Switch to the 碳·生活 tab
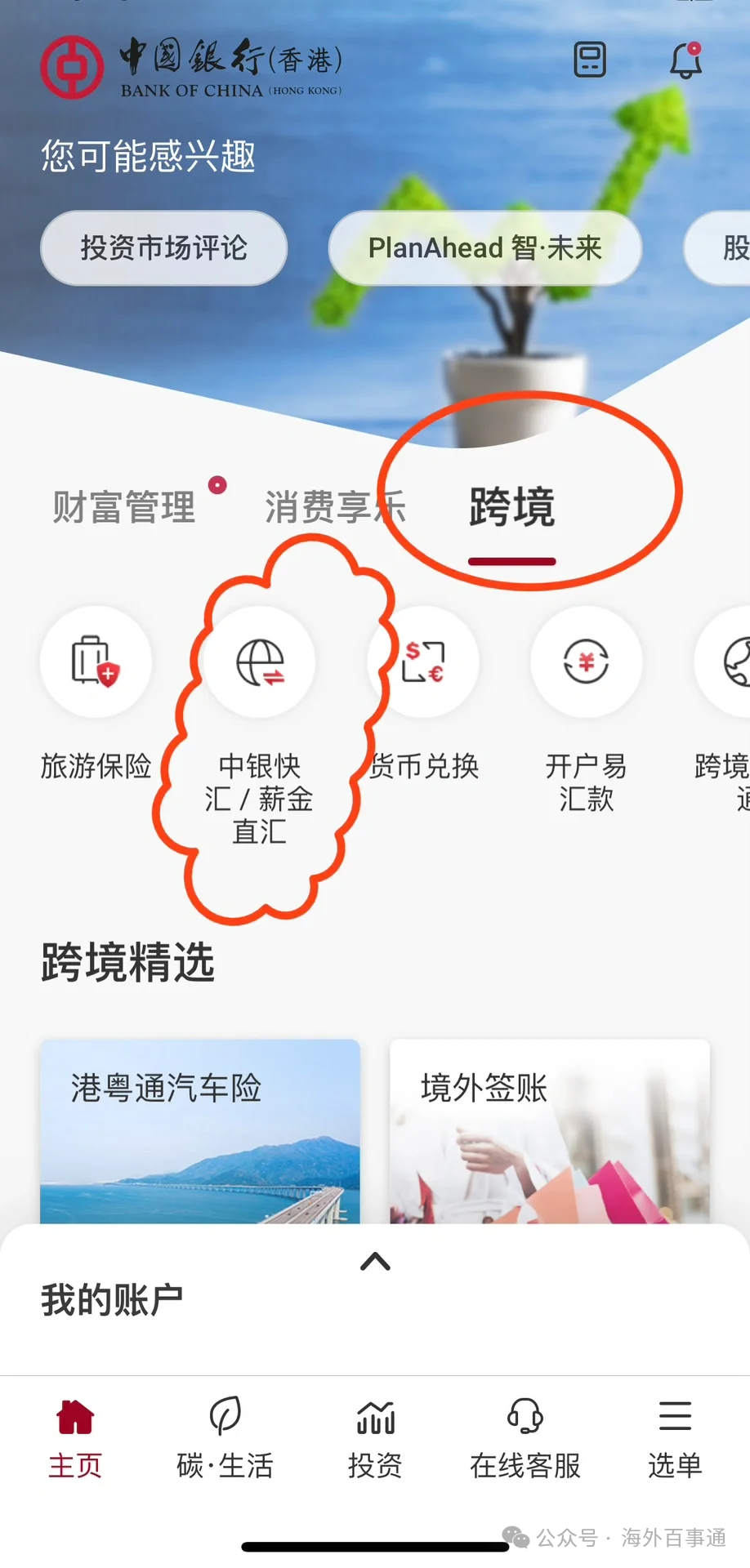The height and width of the screenshot is (1568, 750). 225,1439
